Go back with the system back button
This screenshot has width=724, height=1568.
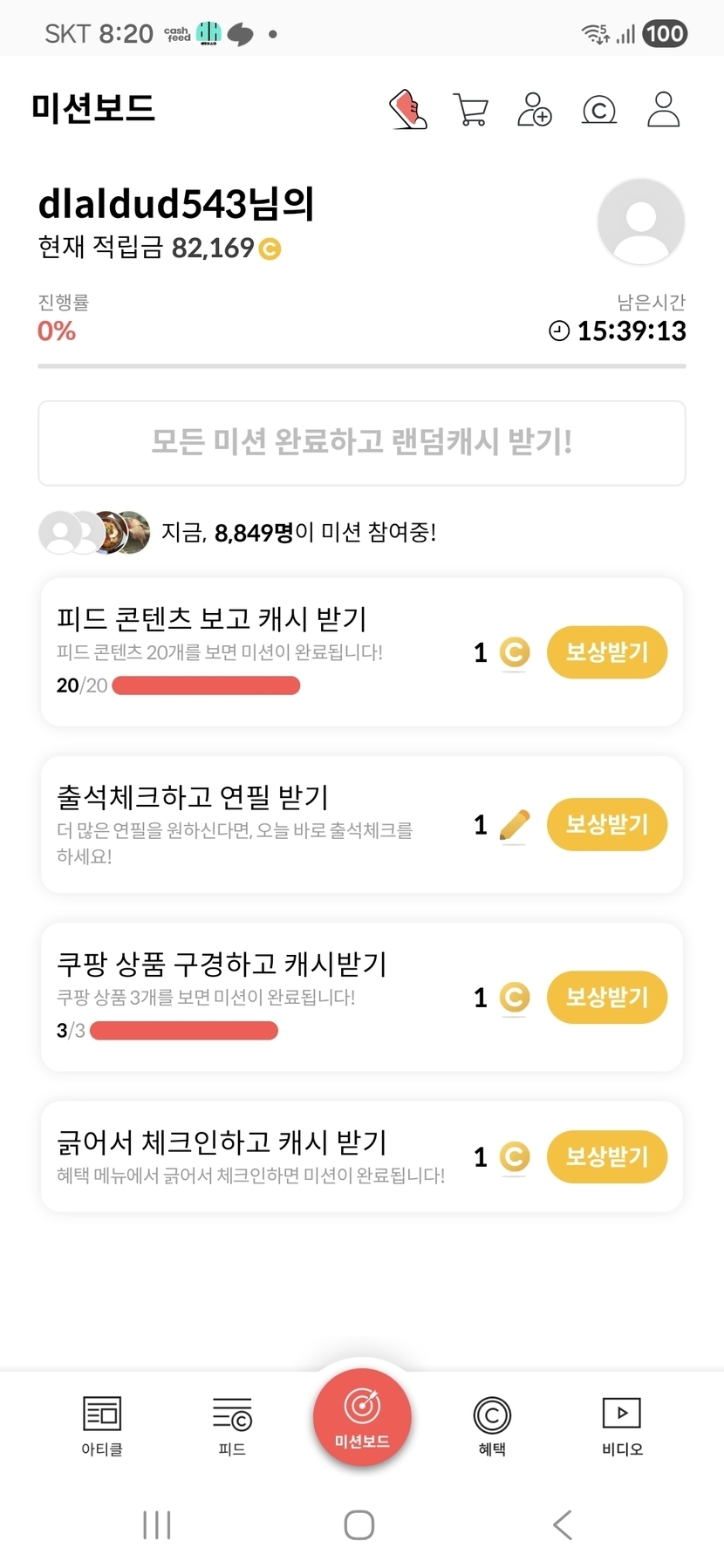pos(563,1524)
